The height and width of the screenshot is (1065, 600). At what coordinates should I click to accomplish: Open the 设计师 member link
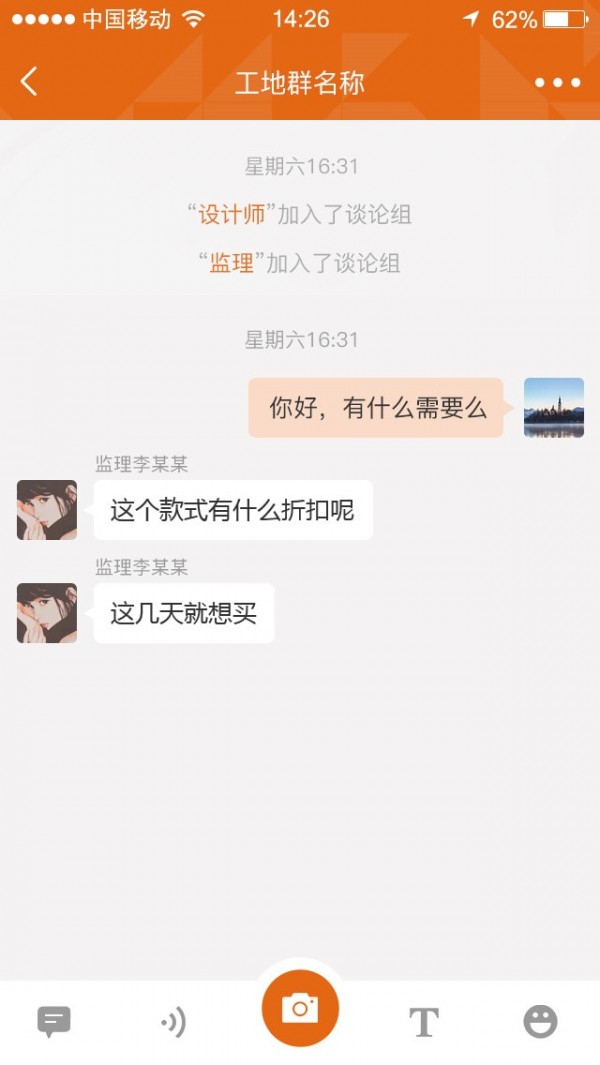(x=232, y=215)
